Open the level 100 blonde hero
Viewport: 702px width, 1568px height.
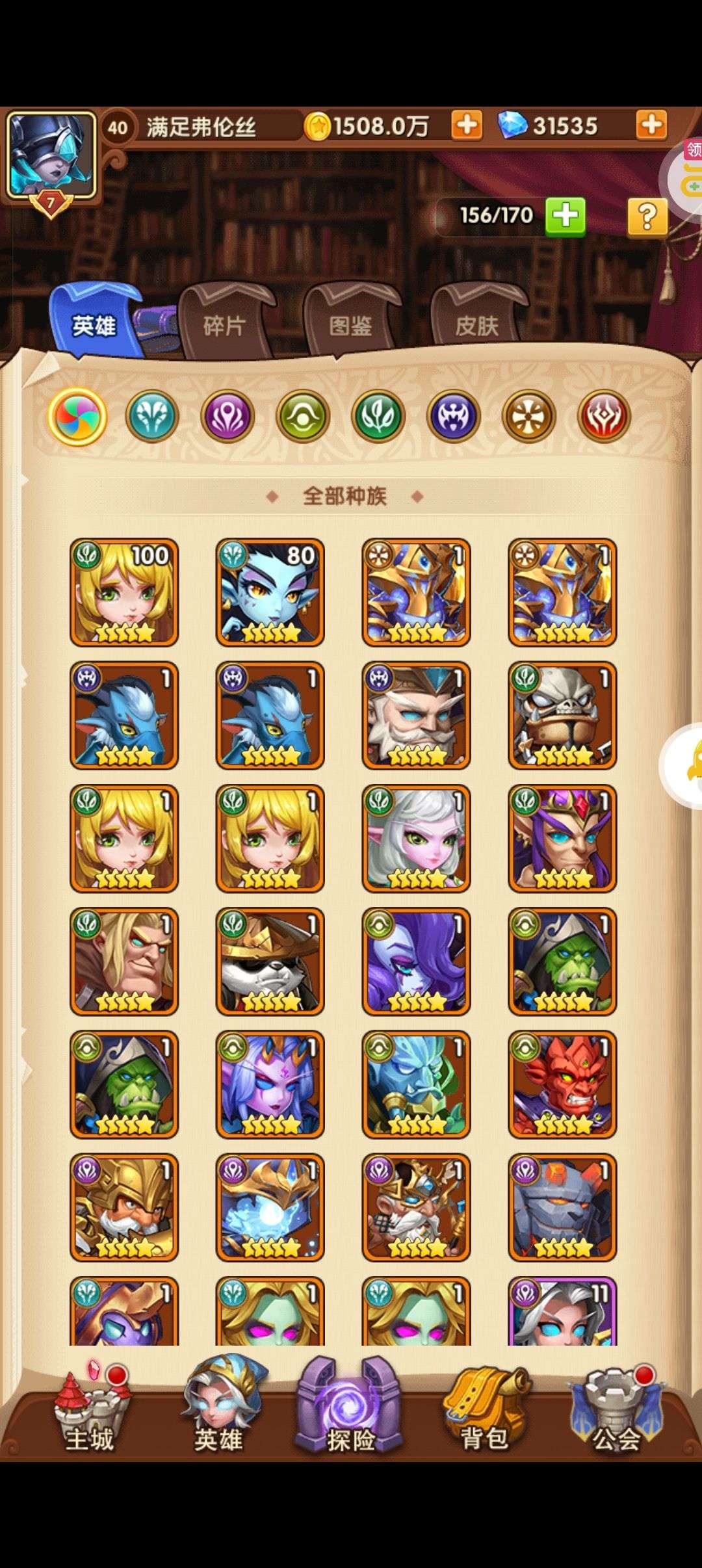(x=124, y=592)
